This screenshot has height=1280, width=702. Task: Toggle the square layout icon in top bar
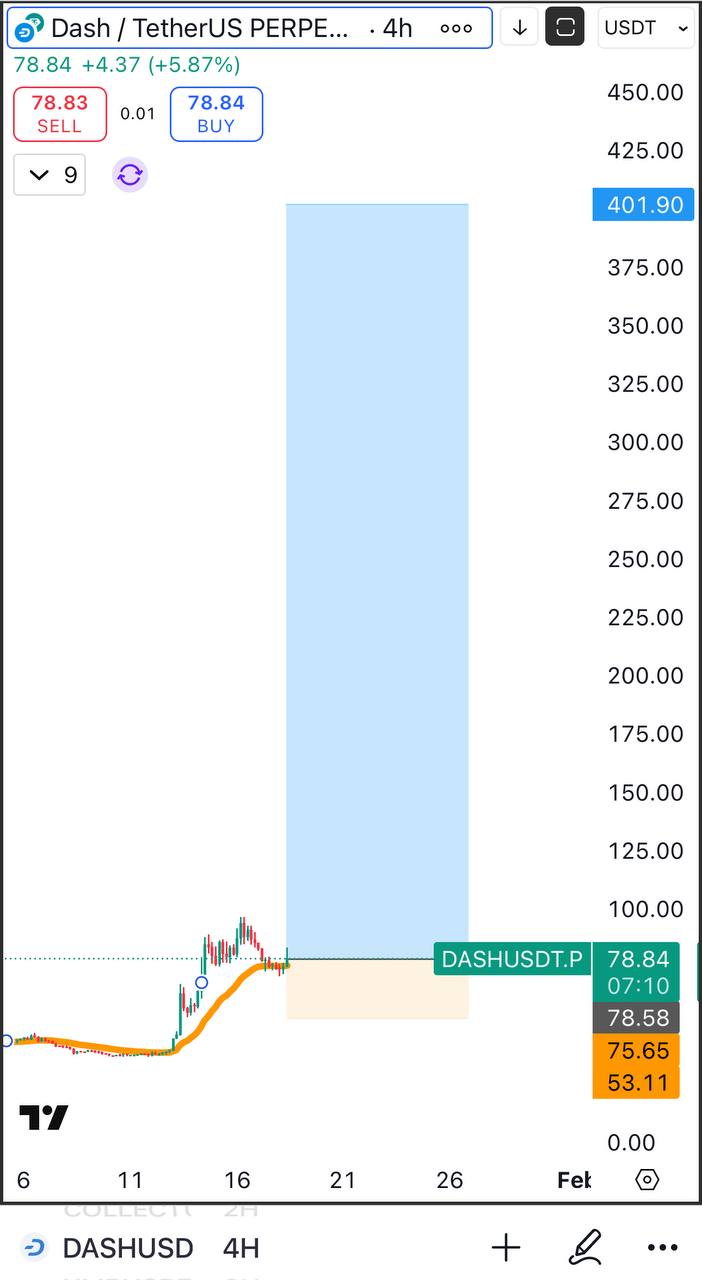tap(565, 28)
